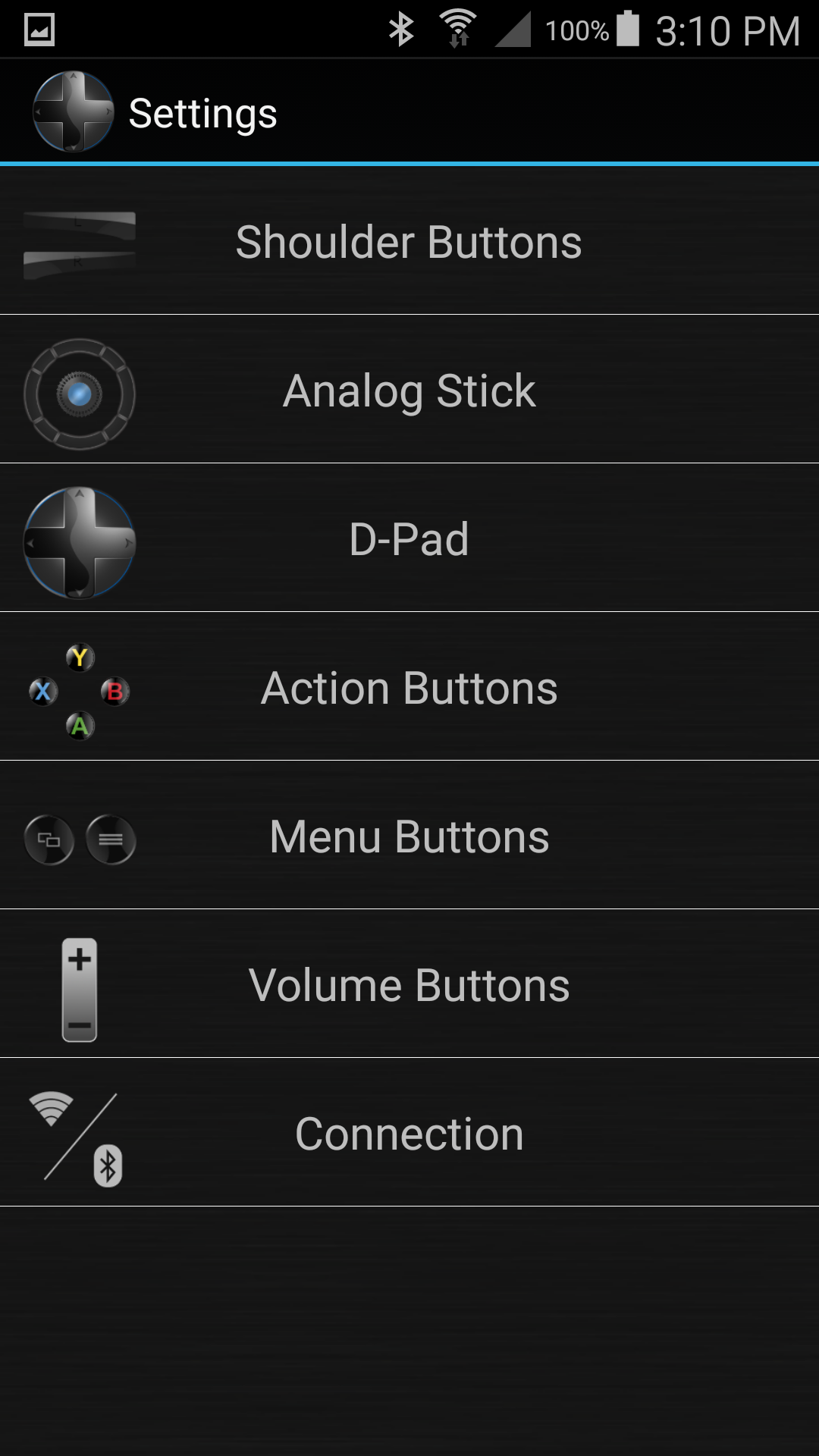Image resolution: width=819 pixels, height=1456 pixels.
Task: Click the Shoulder Buttons L/R trigger icon
Action: pyautogui.click(x=78, y=241)
